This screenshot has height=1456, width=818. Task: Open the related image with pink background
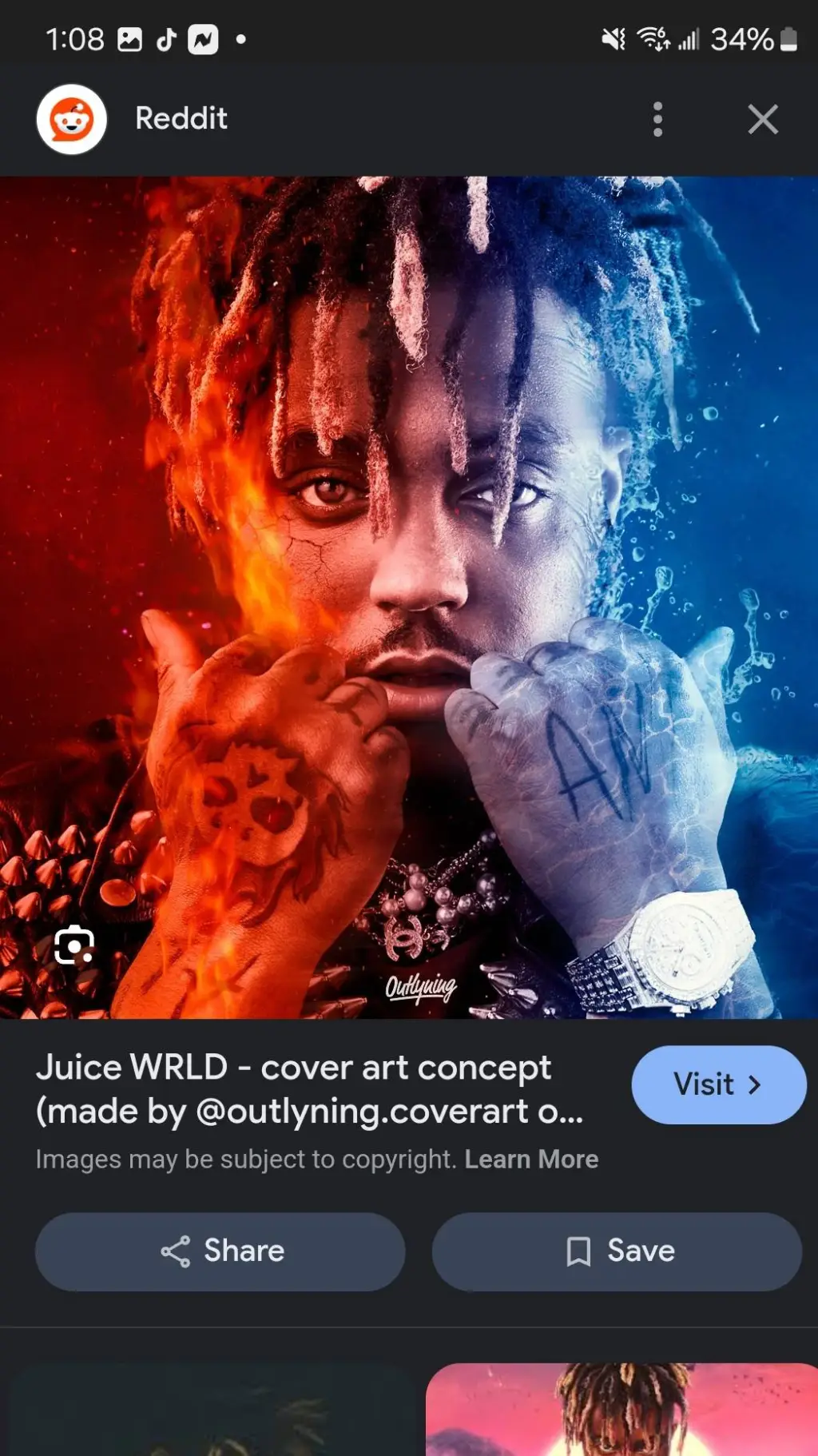coord(621,1410)
